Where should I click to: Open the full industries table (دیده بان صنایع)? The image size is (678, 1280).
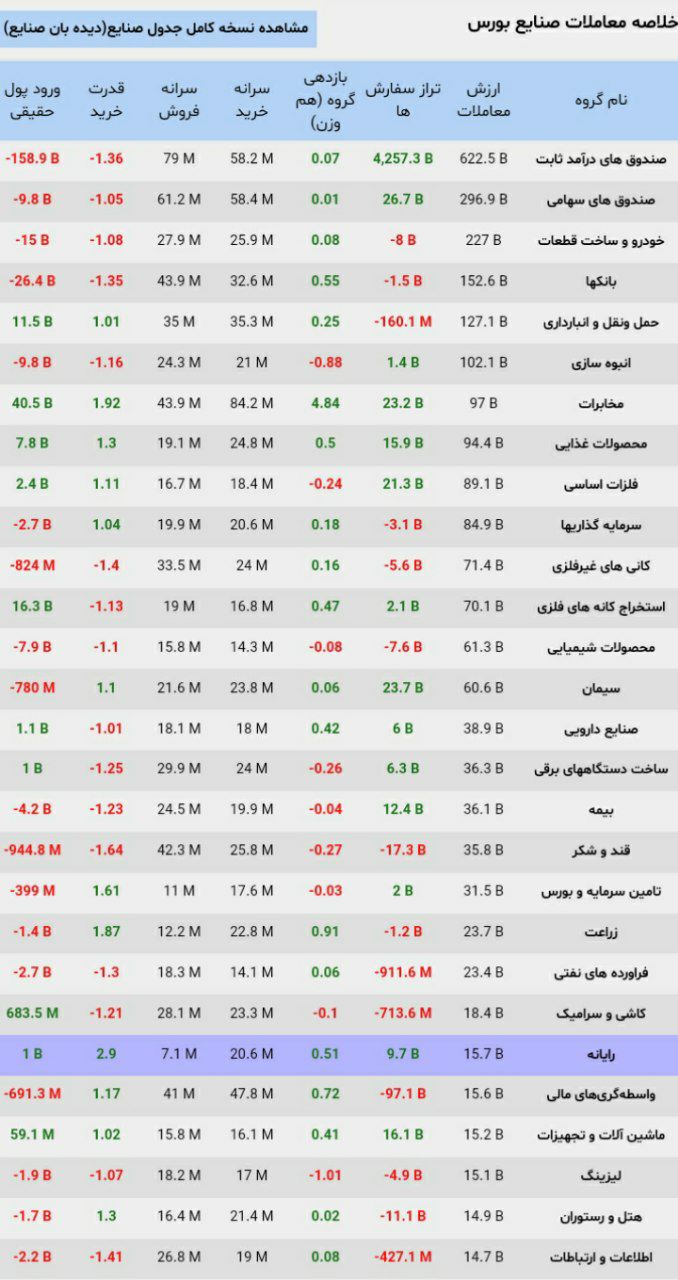[158, 29]
